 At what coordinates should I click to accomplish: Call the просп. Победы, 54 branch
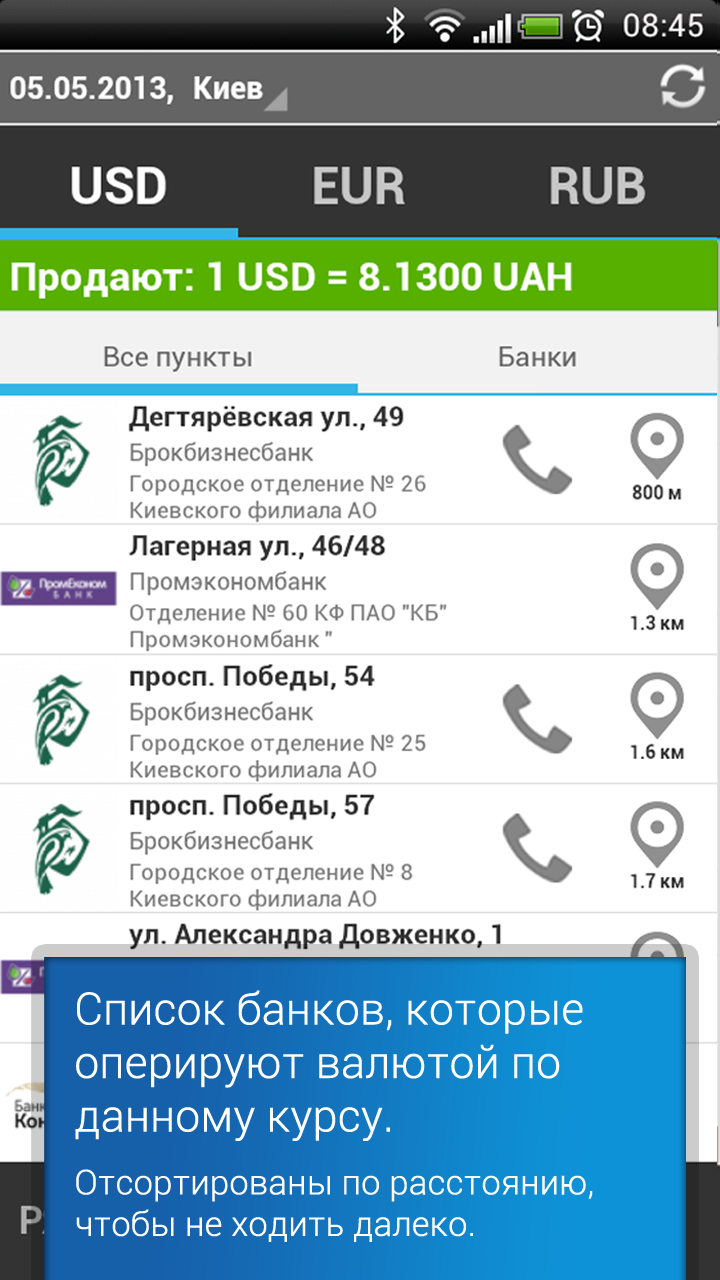(536, 719)
